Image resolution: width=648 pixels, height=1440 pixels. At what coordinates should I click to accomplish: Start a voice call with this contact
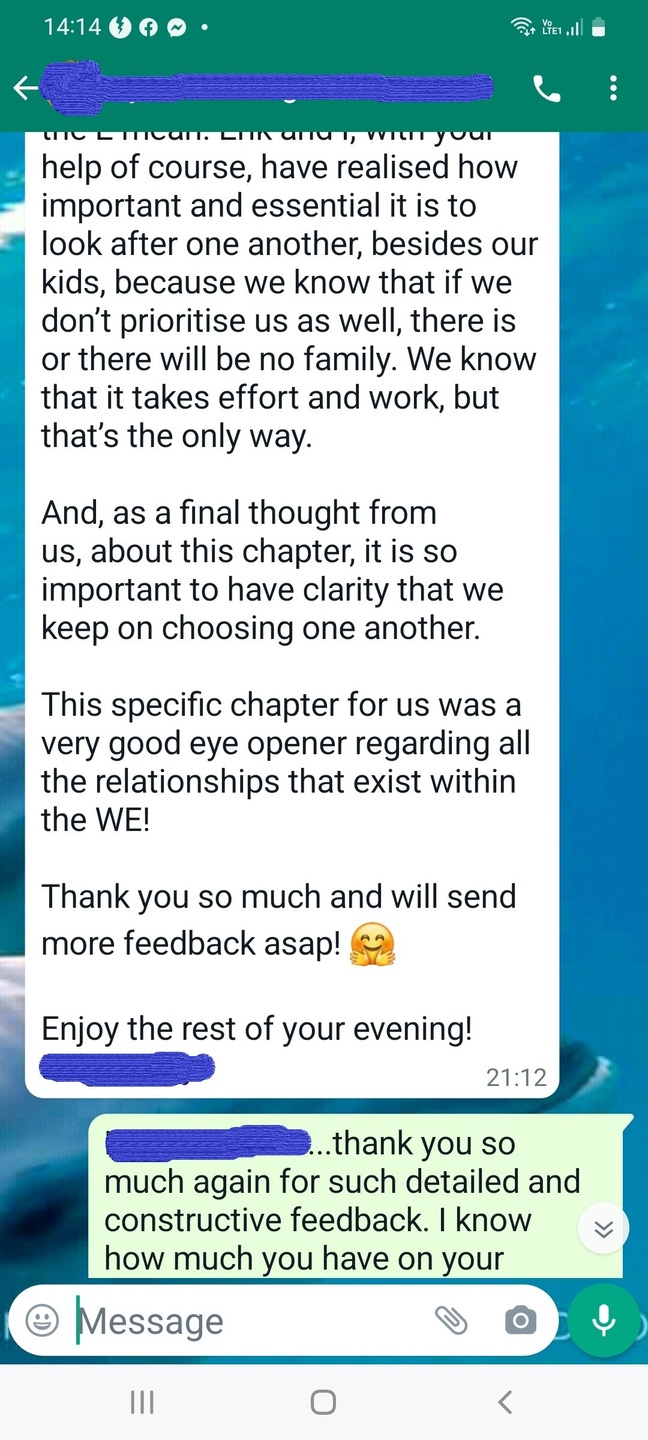tap(547, 89)
